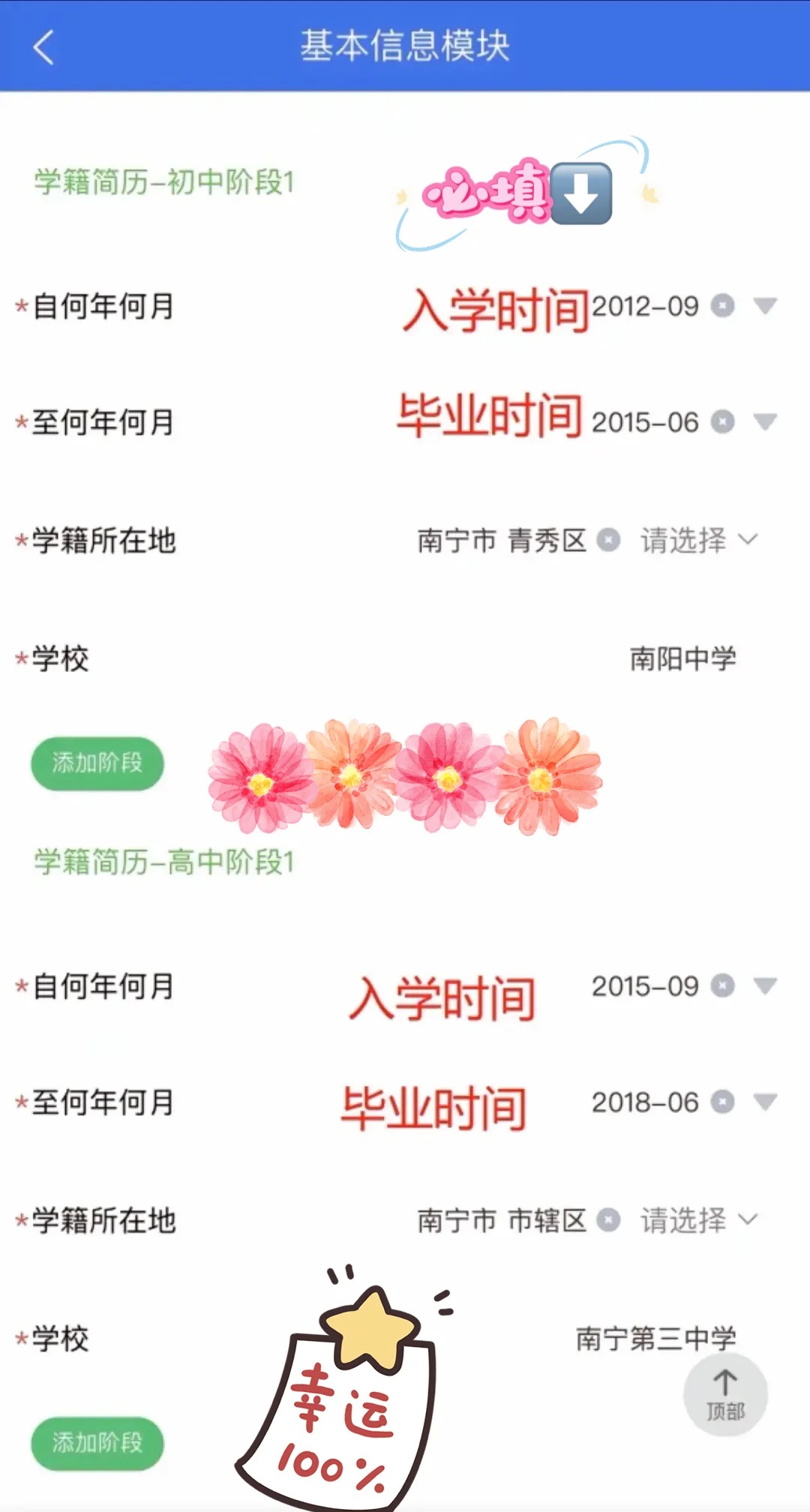Expand 请选择 next to 南宁市 青秀区
This screenshot has height=1512, width=810.
tap(699, 540)
